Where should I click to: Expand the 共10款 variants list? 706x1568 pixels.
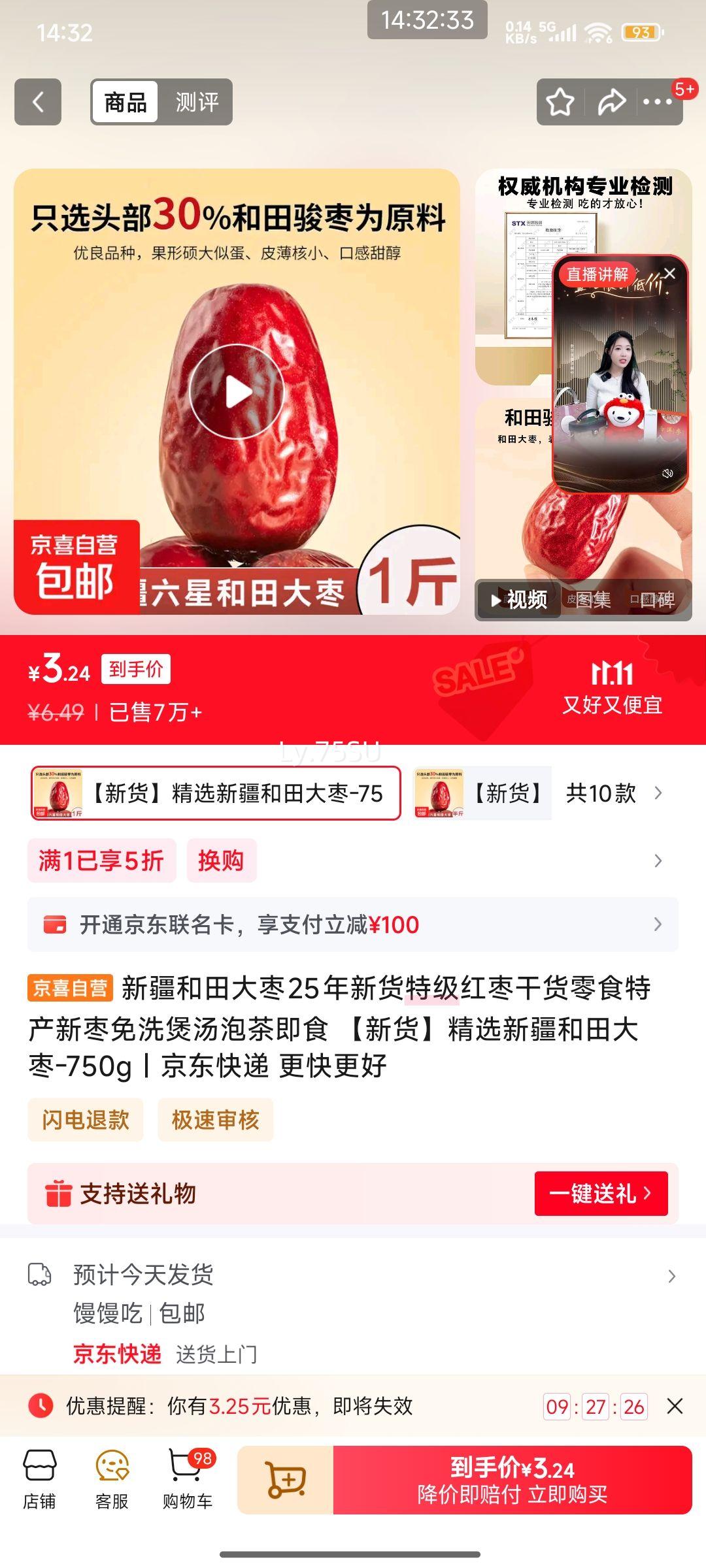(x=613, y=793)
